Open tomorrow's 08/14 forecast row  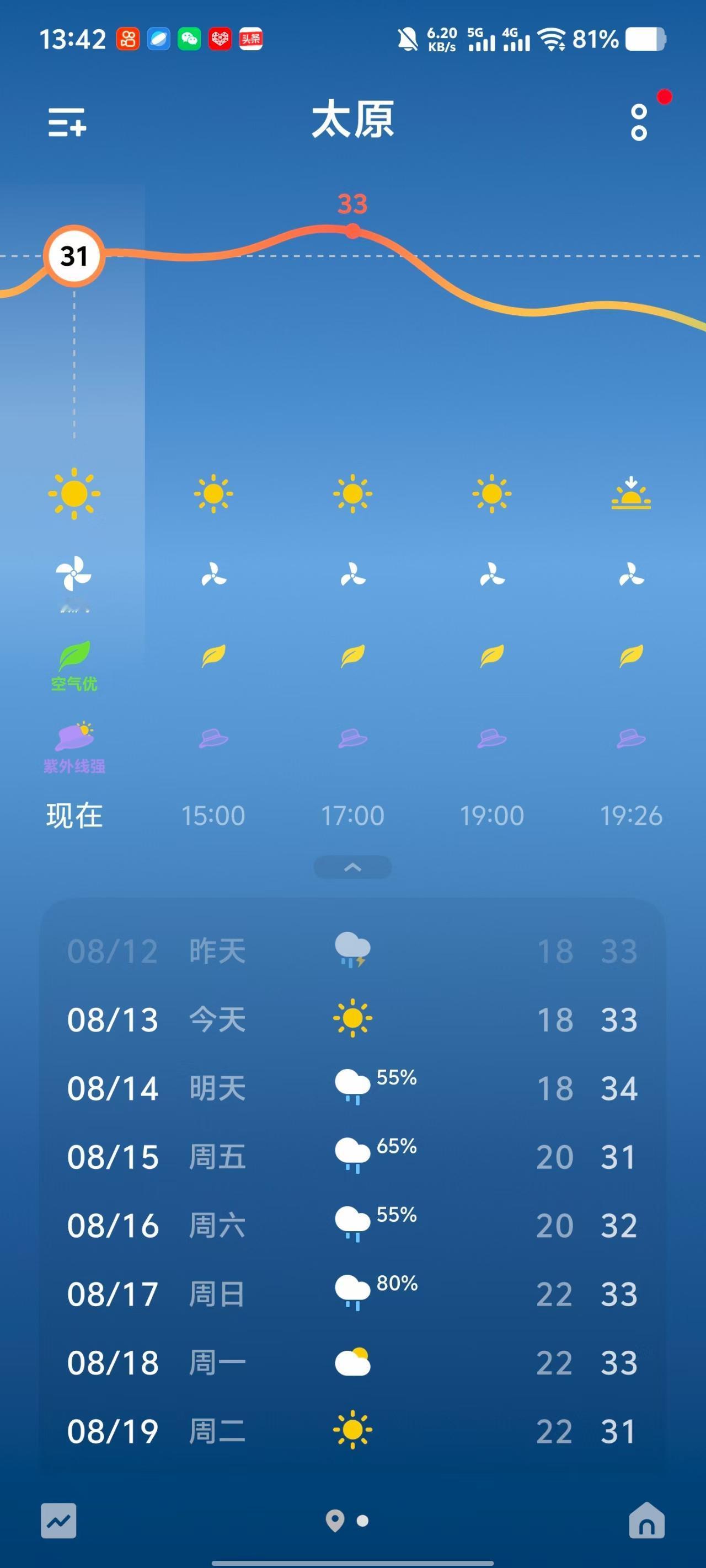(x=352, y=1088)
